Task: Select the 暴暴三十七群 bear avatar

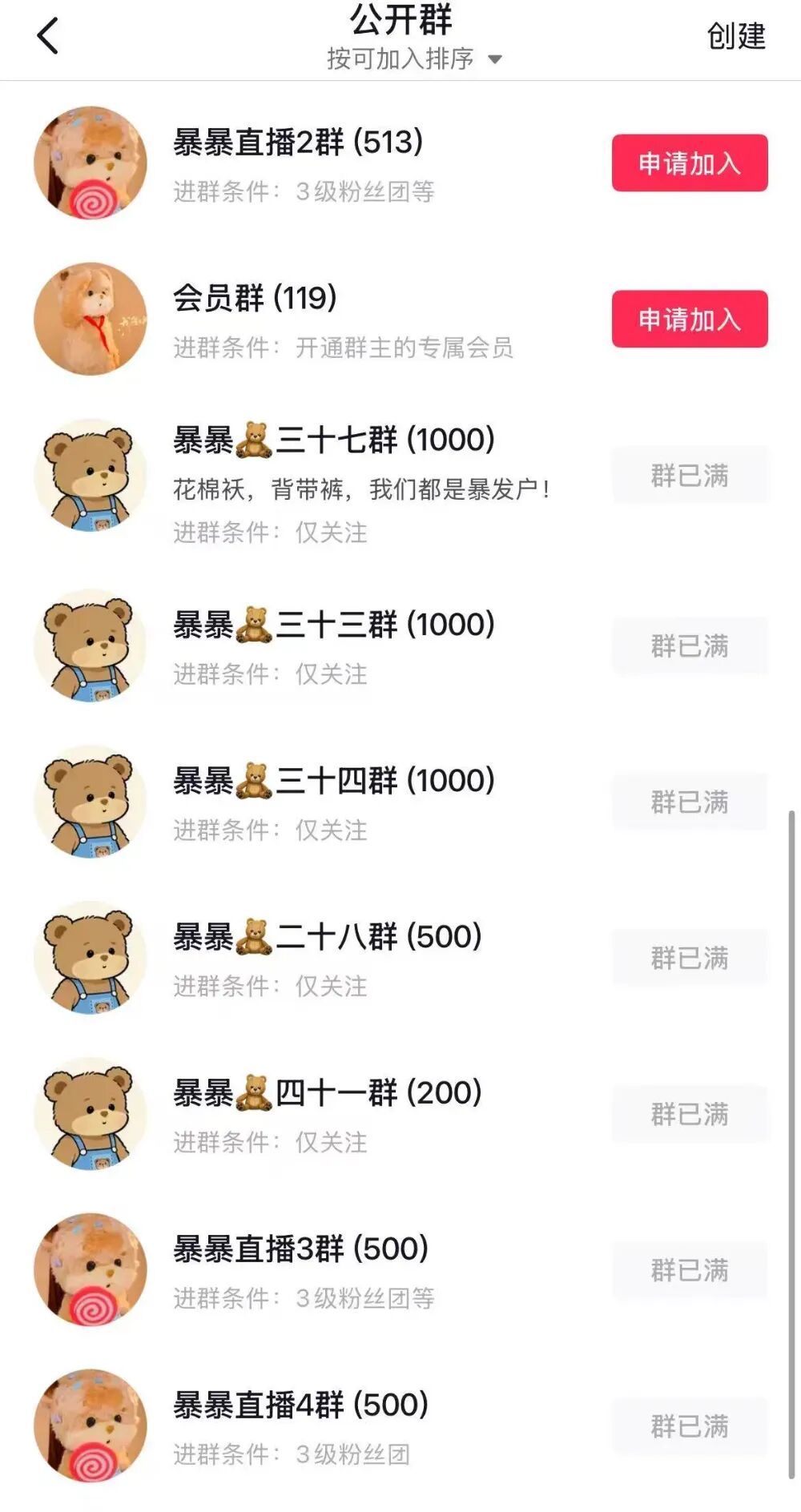Action: tap(90, 474)
